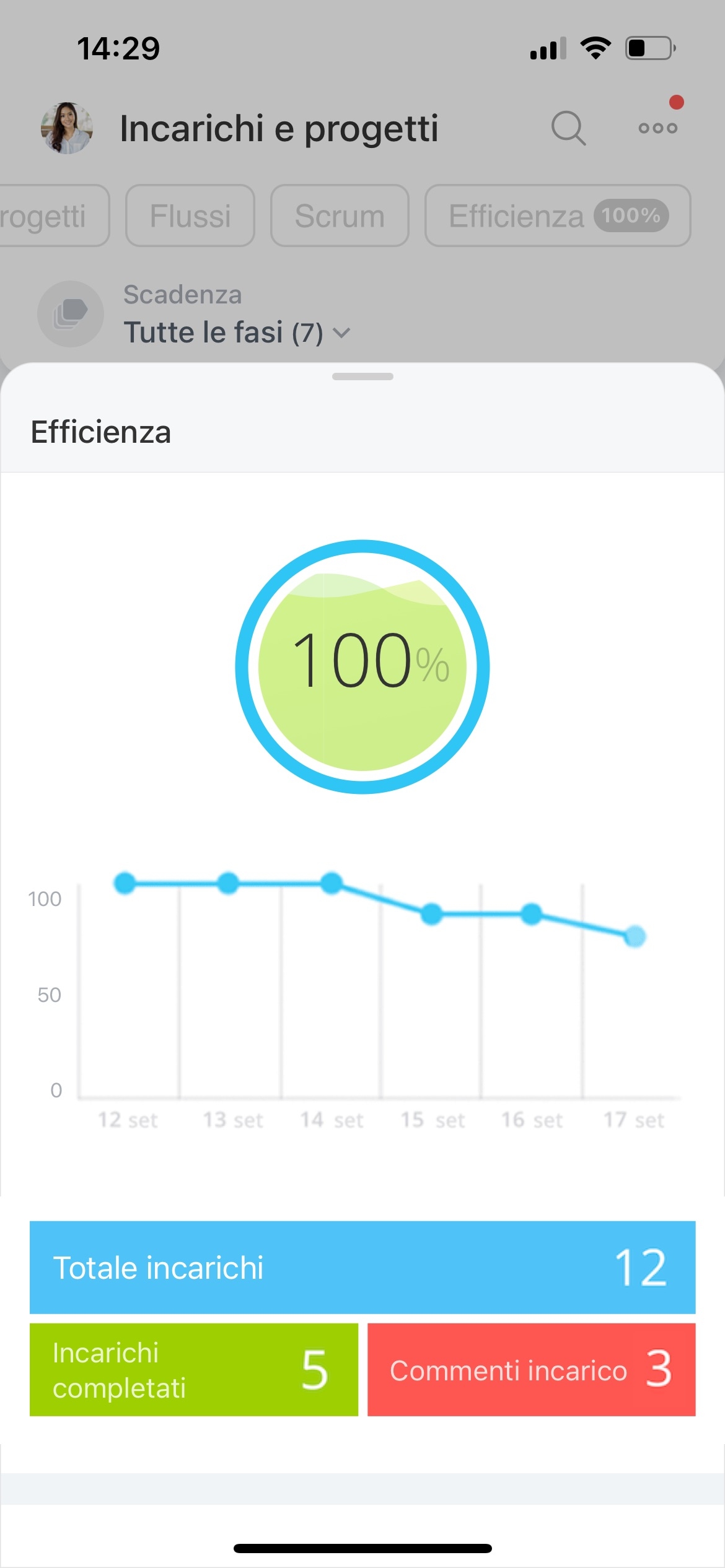Open the Incarichi completati tile
Screen dimensions: 725x1568
(x=194, y=1369)
